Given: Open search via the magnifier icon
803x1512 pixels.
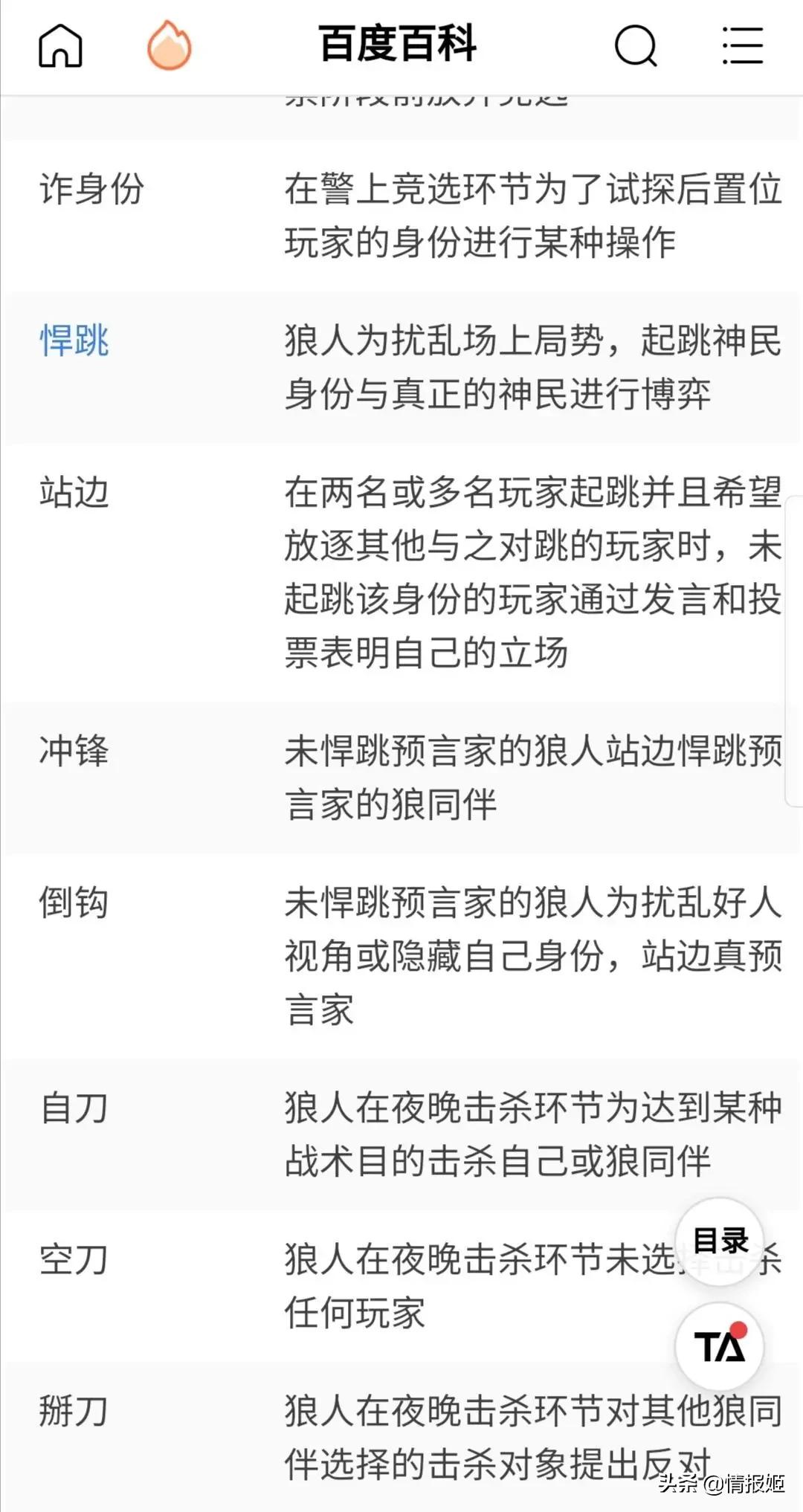Looking at the screenshot, I should [x=636, y=46].
